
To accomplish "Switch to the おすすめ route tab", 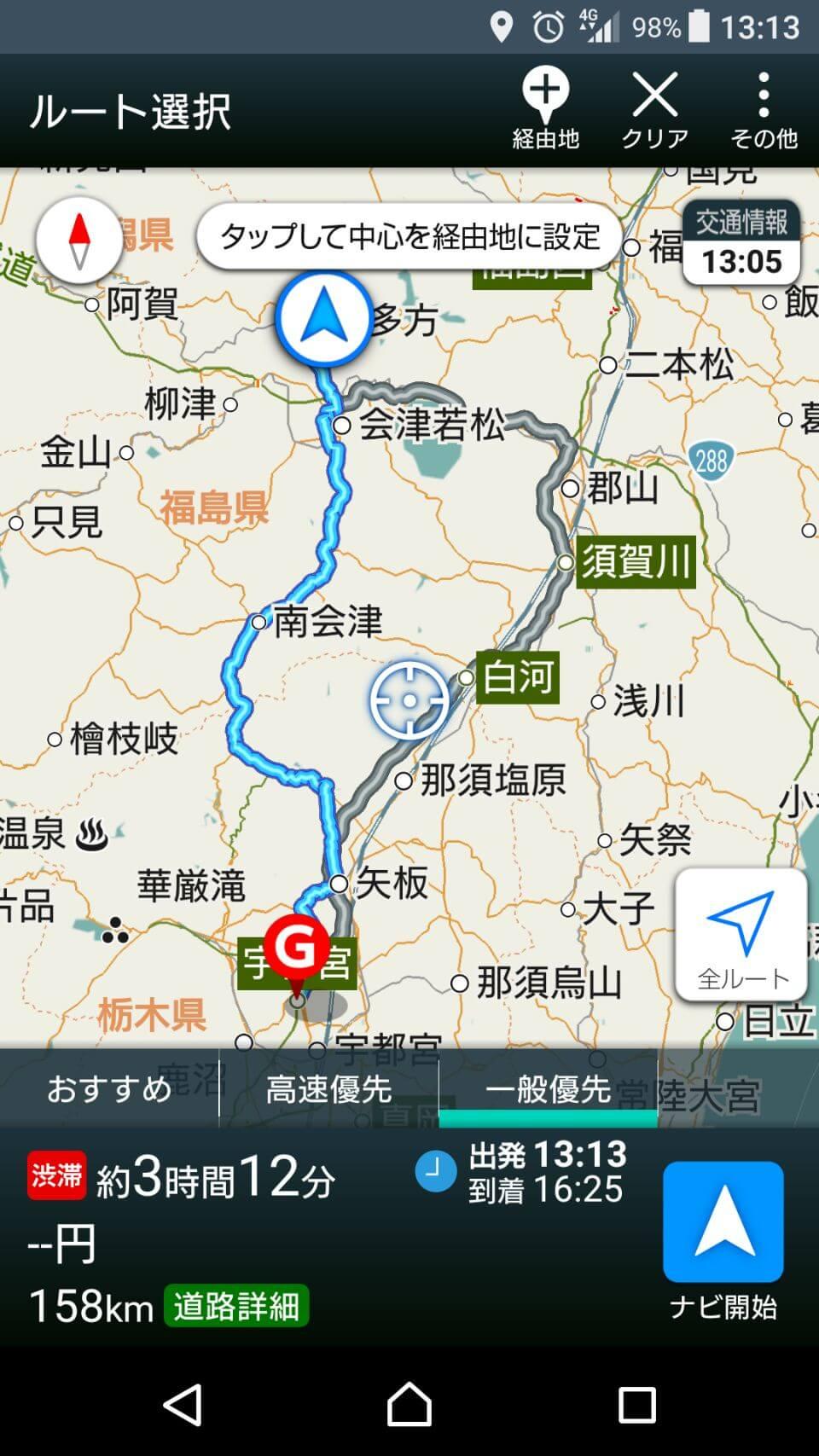I will coord(109,1089).
